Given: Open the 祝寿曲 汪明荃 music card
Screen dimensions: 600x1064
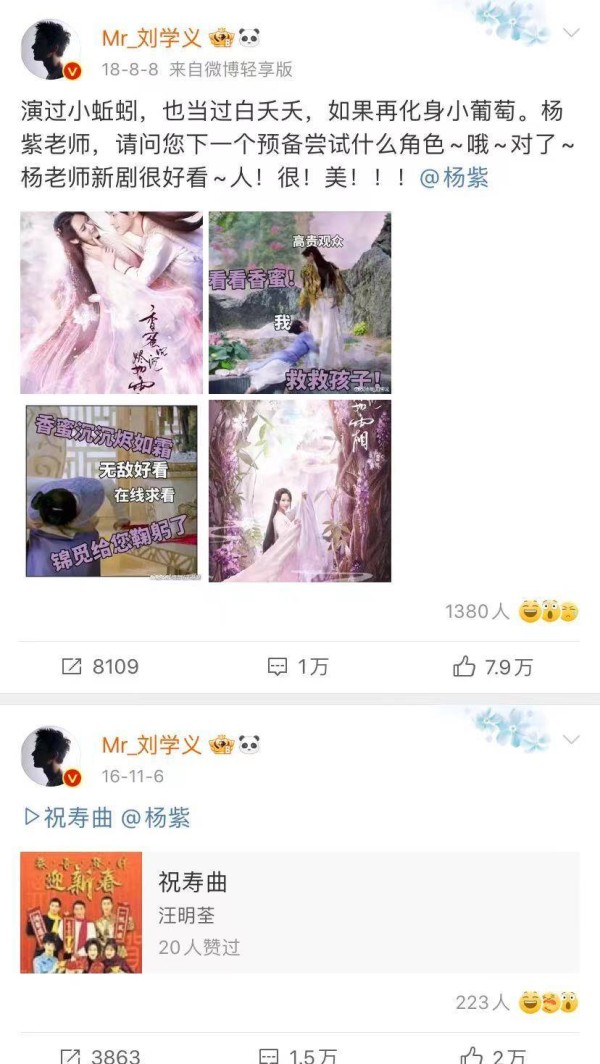Looking at the screenshot, I should point(300,912).
